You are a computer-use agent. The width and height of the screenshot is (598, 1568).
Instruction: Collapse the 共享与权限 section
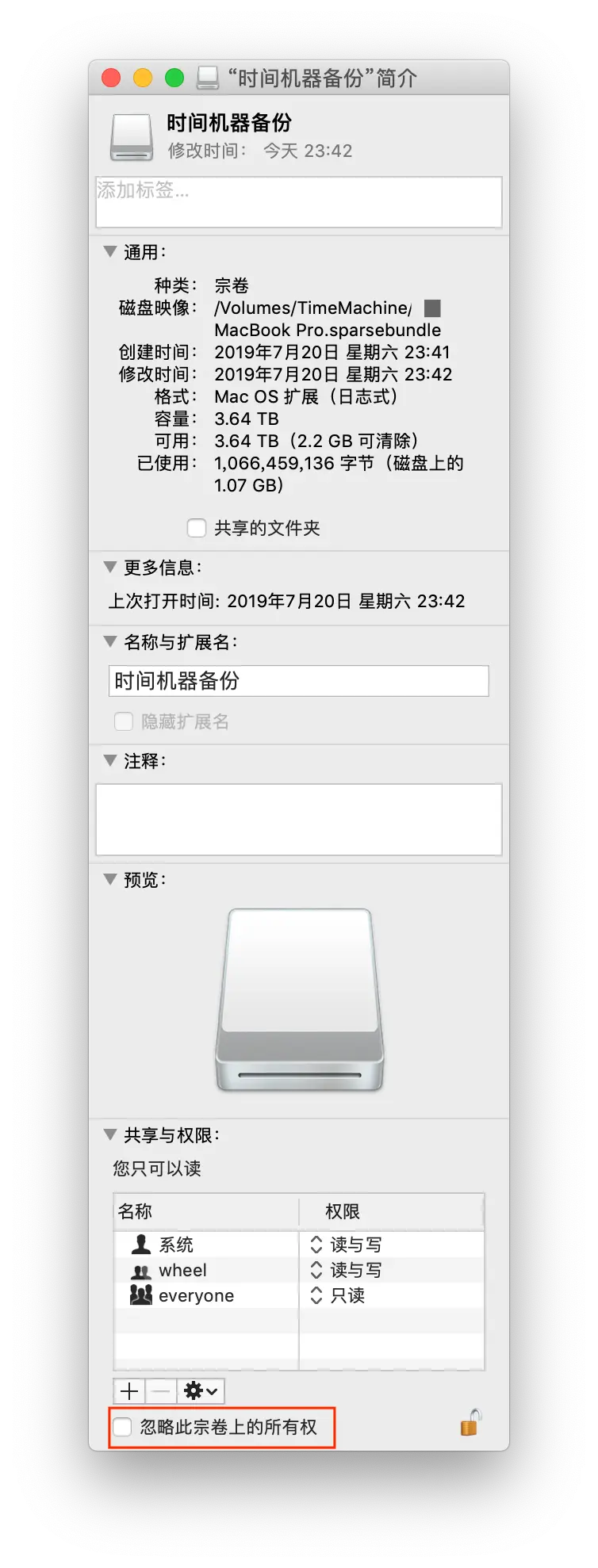click(110, 1134)
